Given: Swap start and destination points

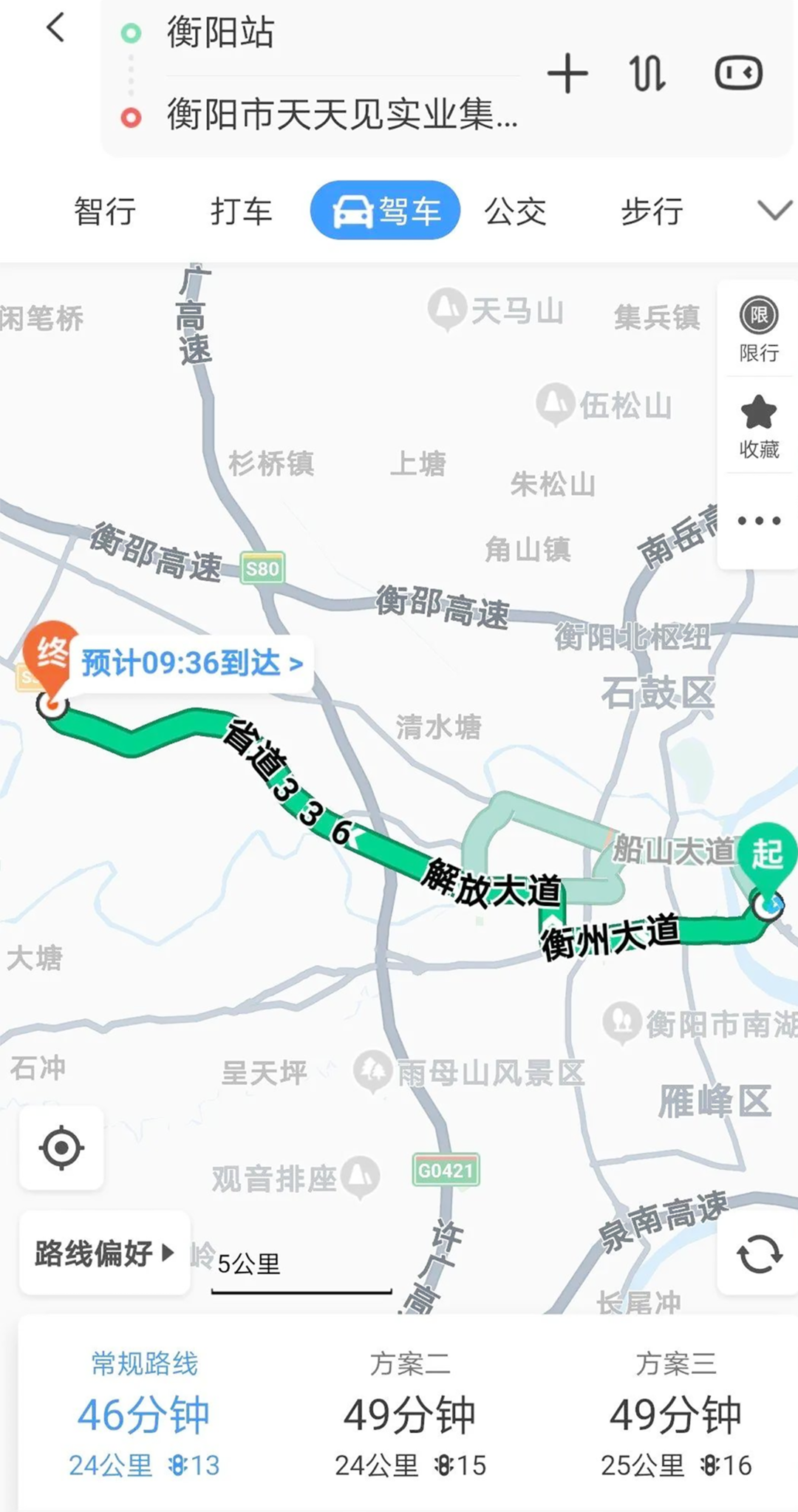Looking at the screenshot, I should click(647, 74).
